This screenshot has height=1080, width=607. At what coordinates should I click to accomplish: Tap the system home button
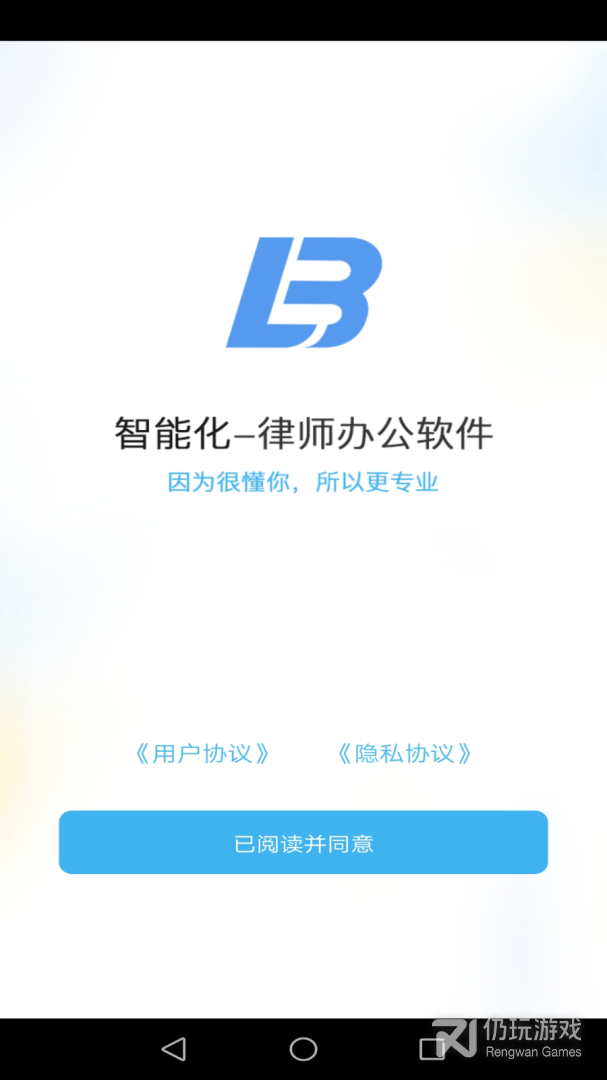pyautogui.click(x=303, y=1048)
